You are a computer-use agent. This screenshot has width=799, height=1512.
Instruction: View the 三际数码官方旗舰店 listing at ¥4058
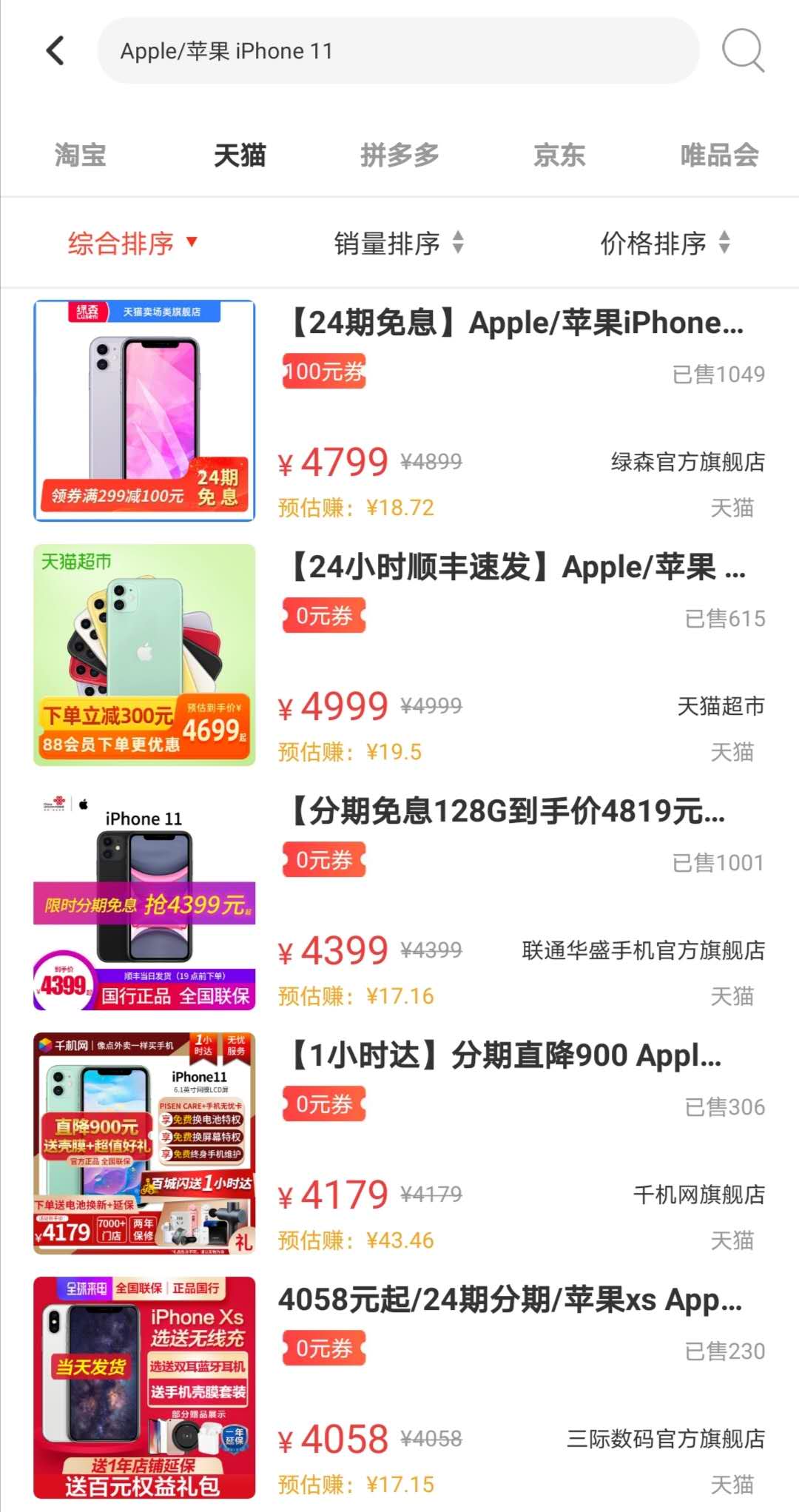pyautogui.click(x=399, y=1388)
